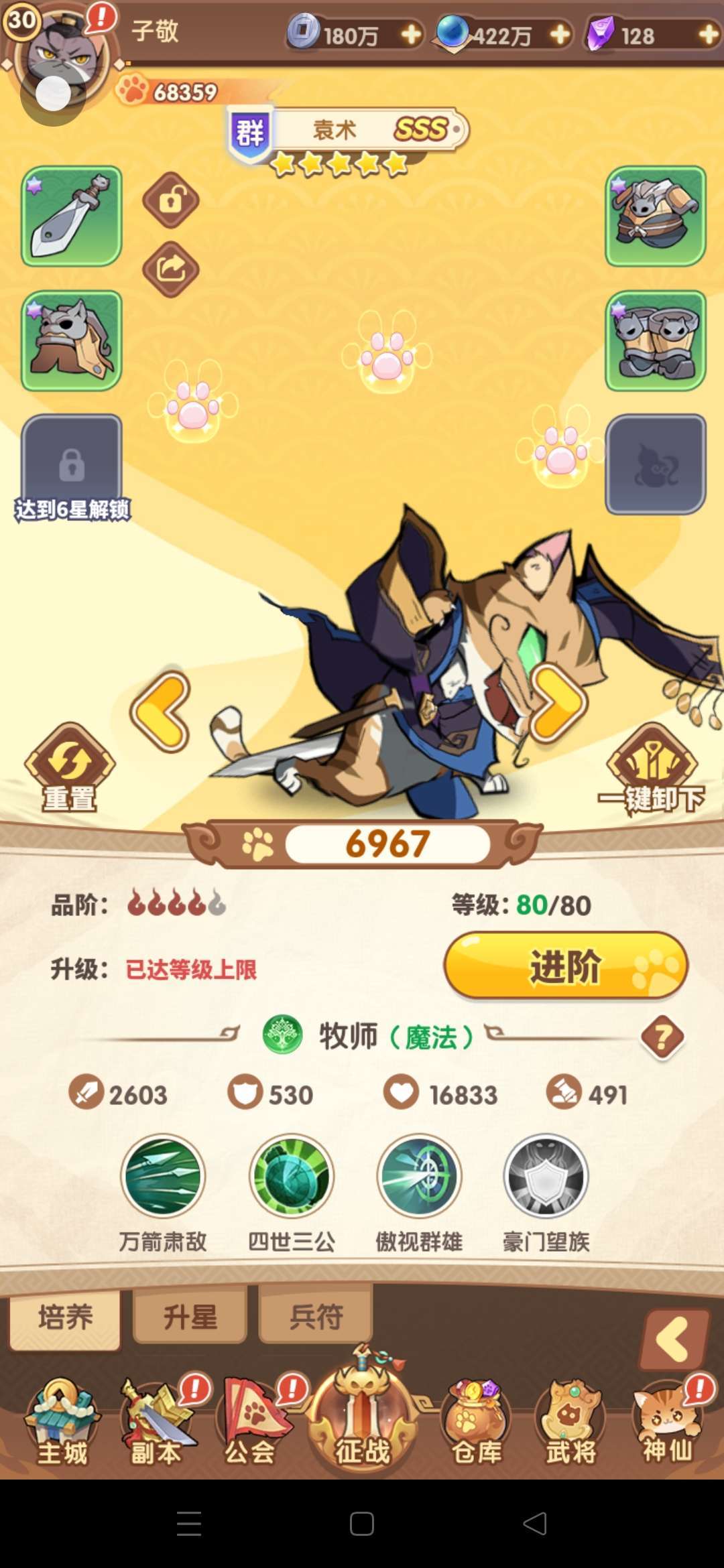Go to 副本 dungeons
Viewport: 724px width, 1568px height.
point(156,1423)
